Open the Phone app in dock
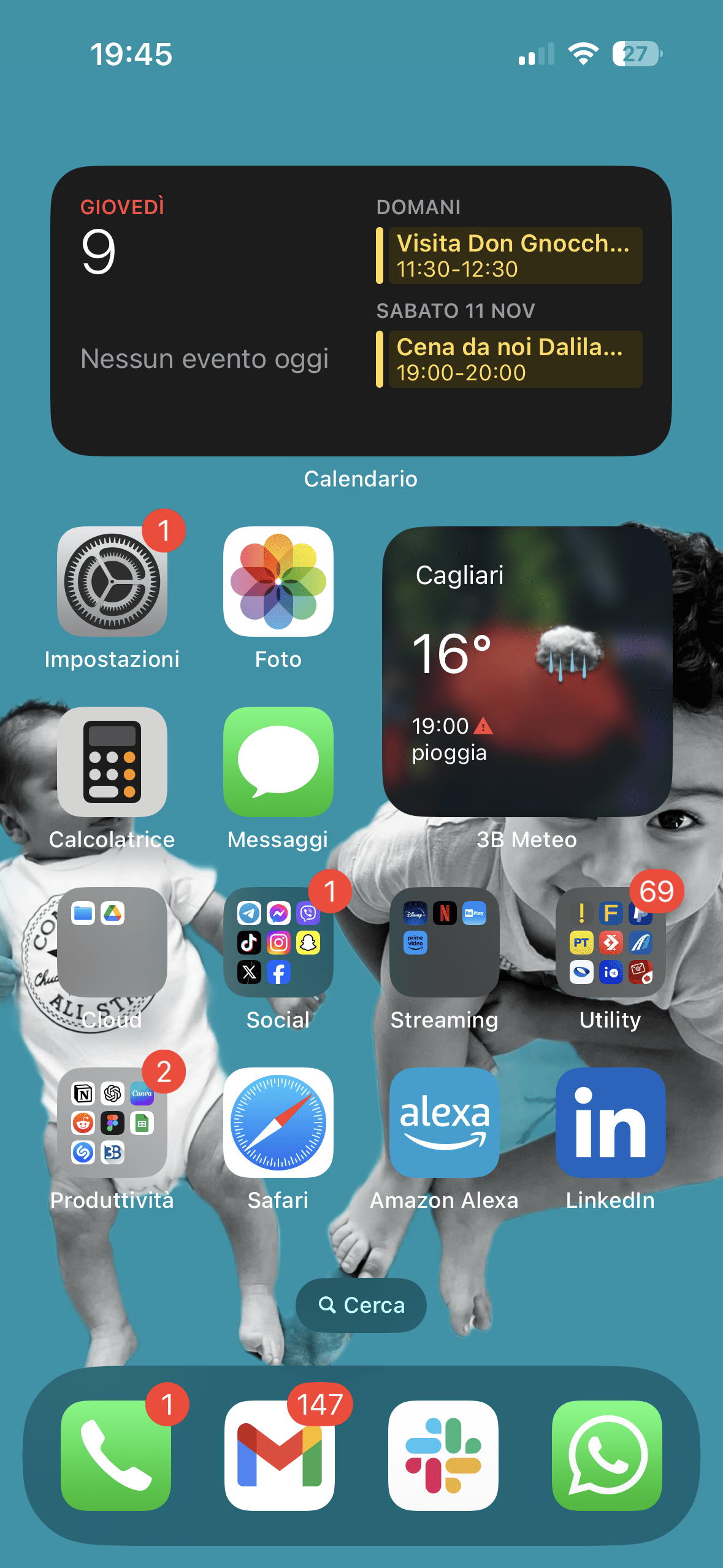 pyautogui.click(x=116, y=1455)
